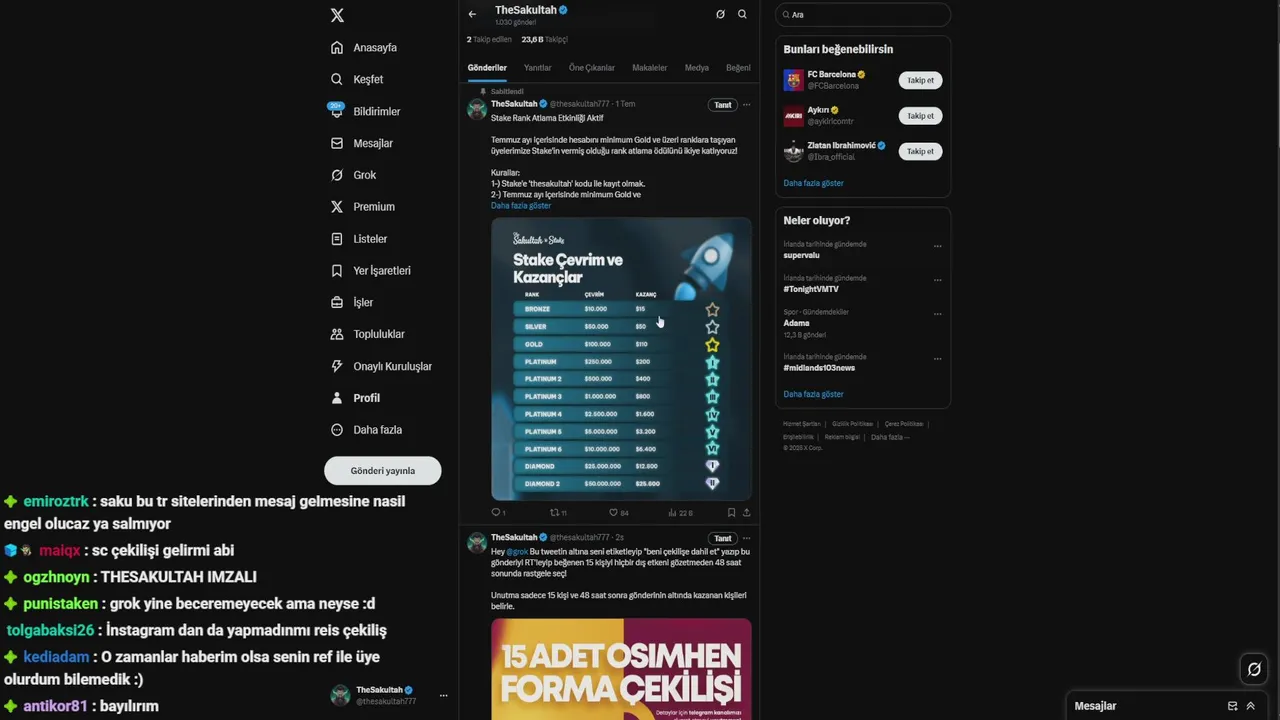This screenshot has height=720, width=1280.
Task: Open Anasayfa in the sidebar
Action: 374,48
